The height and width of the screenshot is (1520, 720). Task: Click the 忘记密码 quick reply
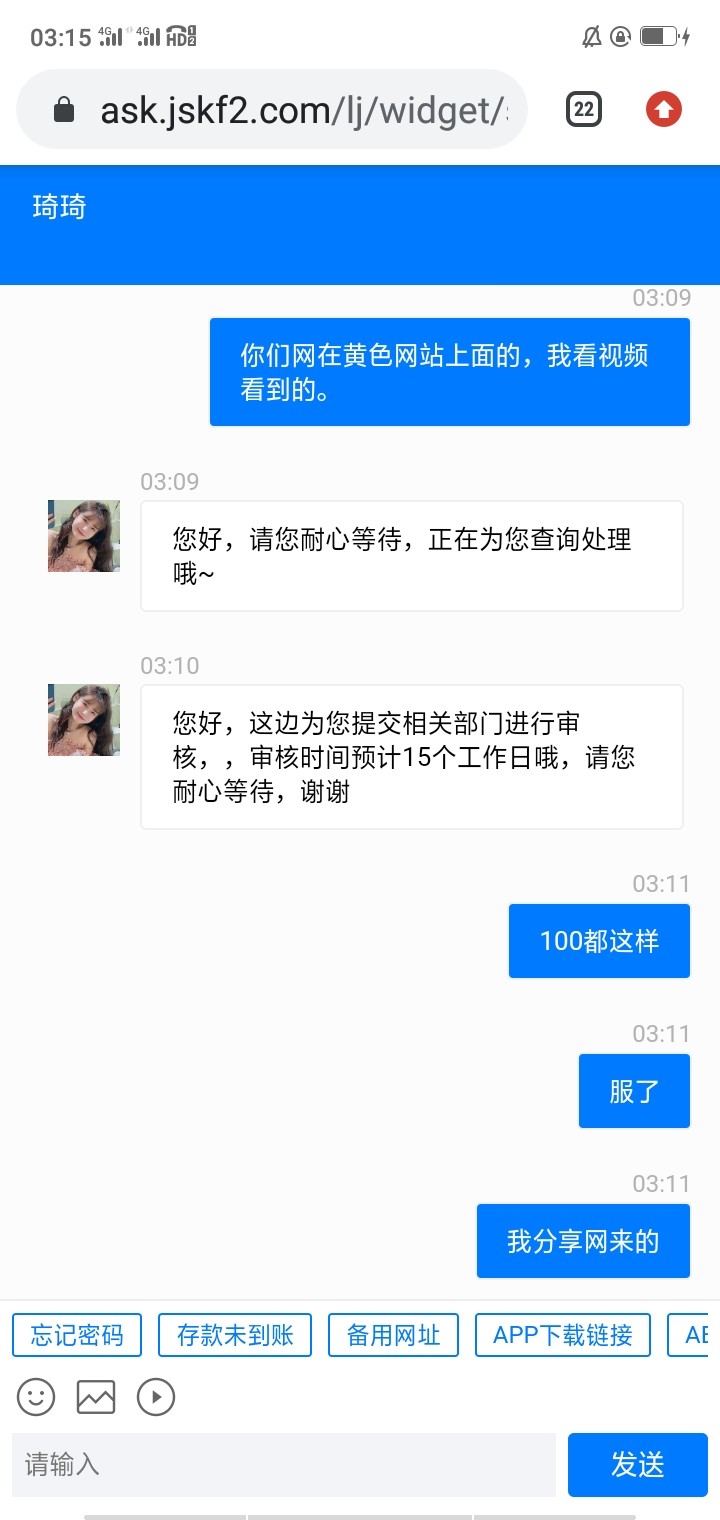pyautogui.click(x=76, y=1334)
